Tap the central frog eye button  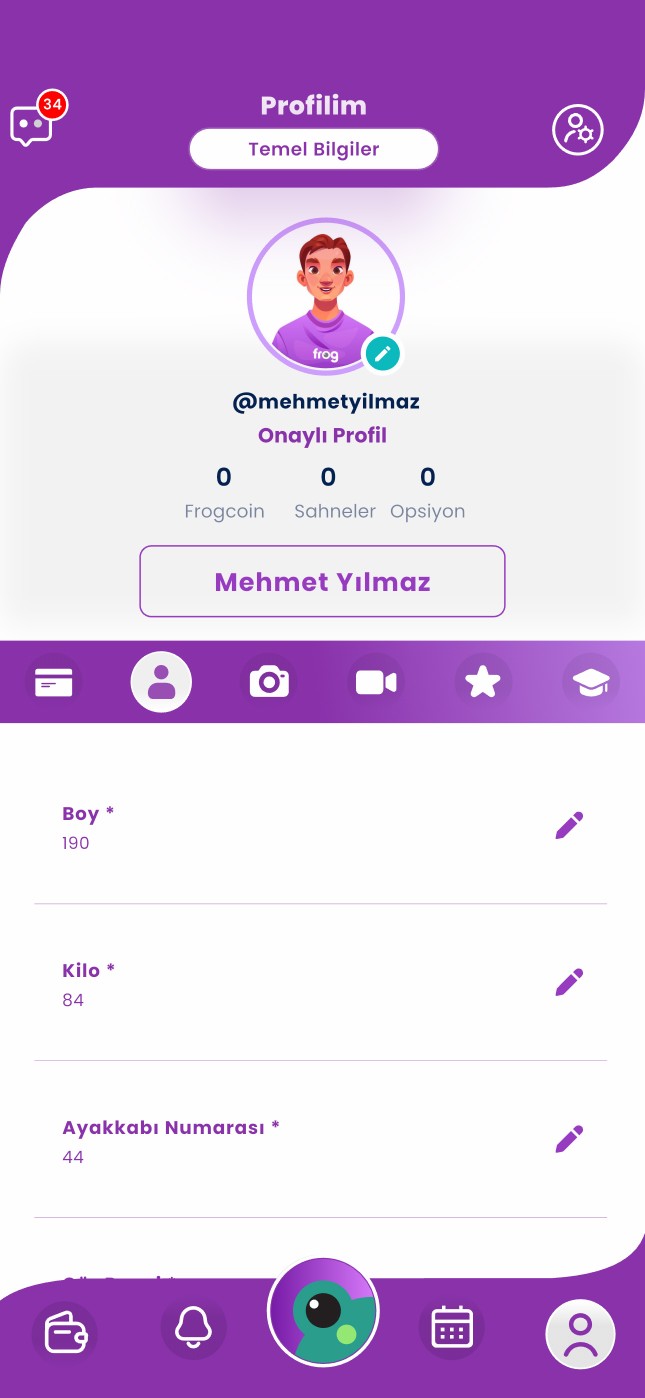[323, 1313]
